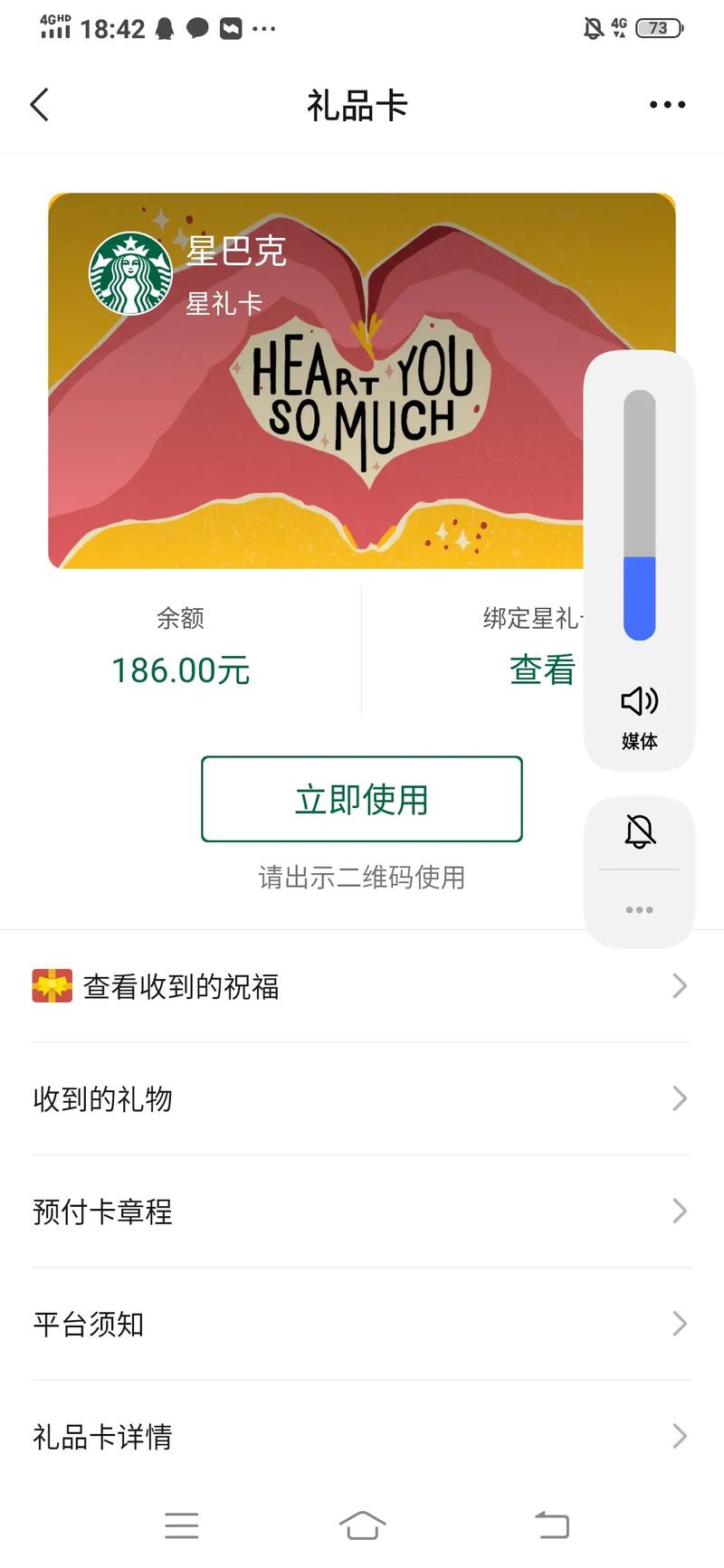The image size is (724, 1568).
Task: Open 收到的礼物 list
Action: 361,1098
